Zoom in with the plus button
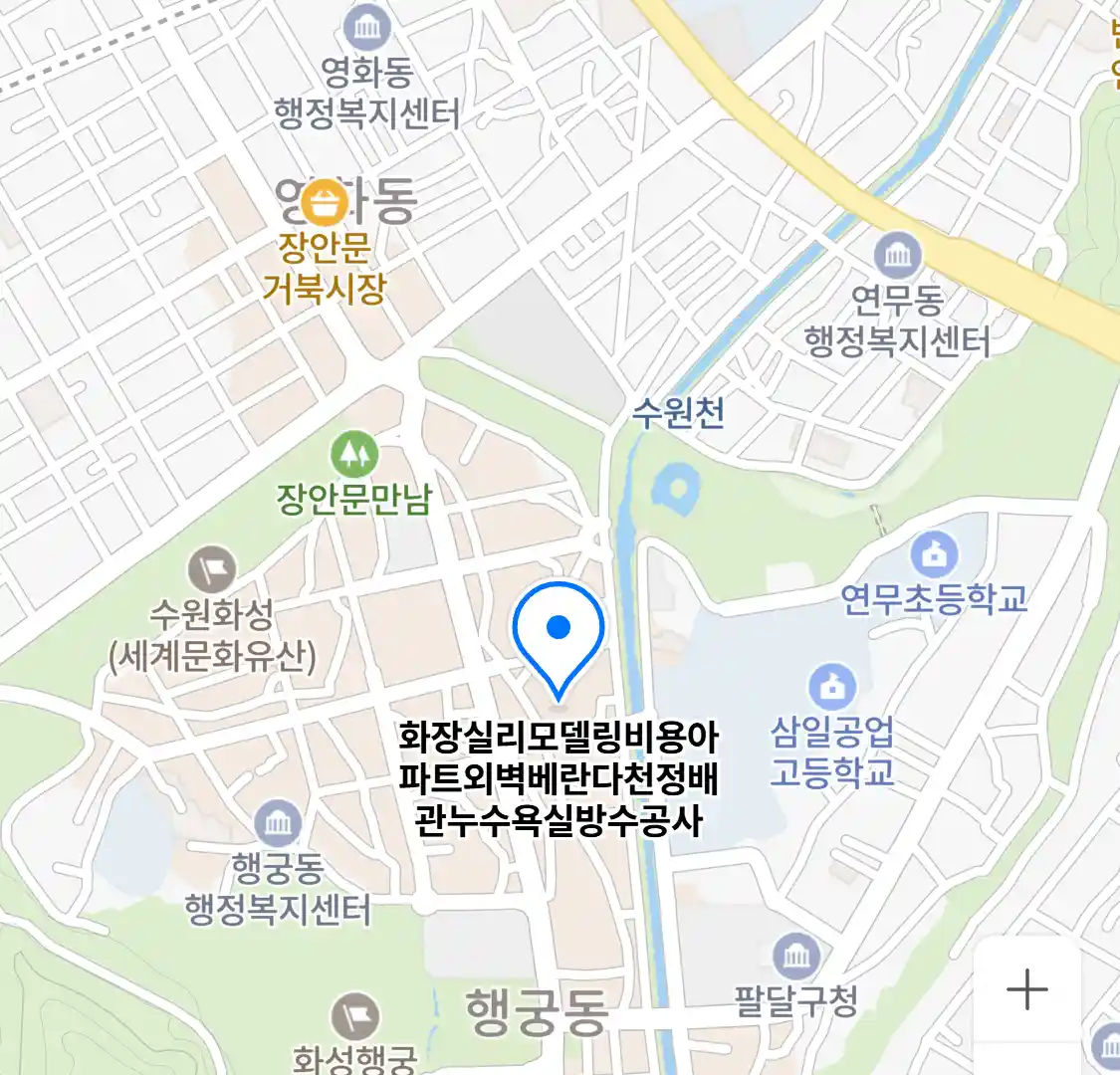 point(1026,990)
